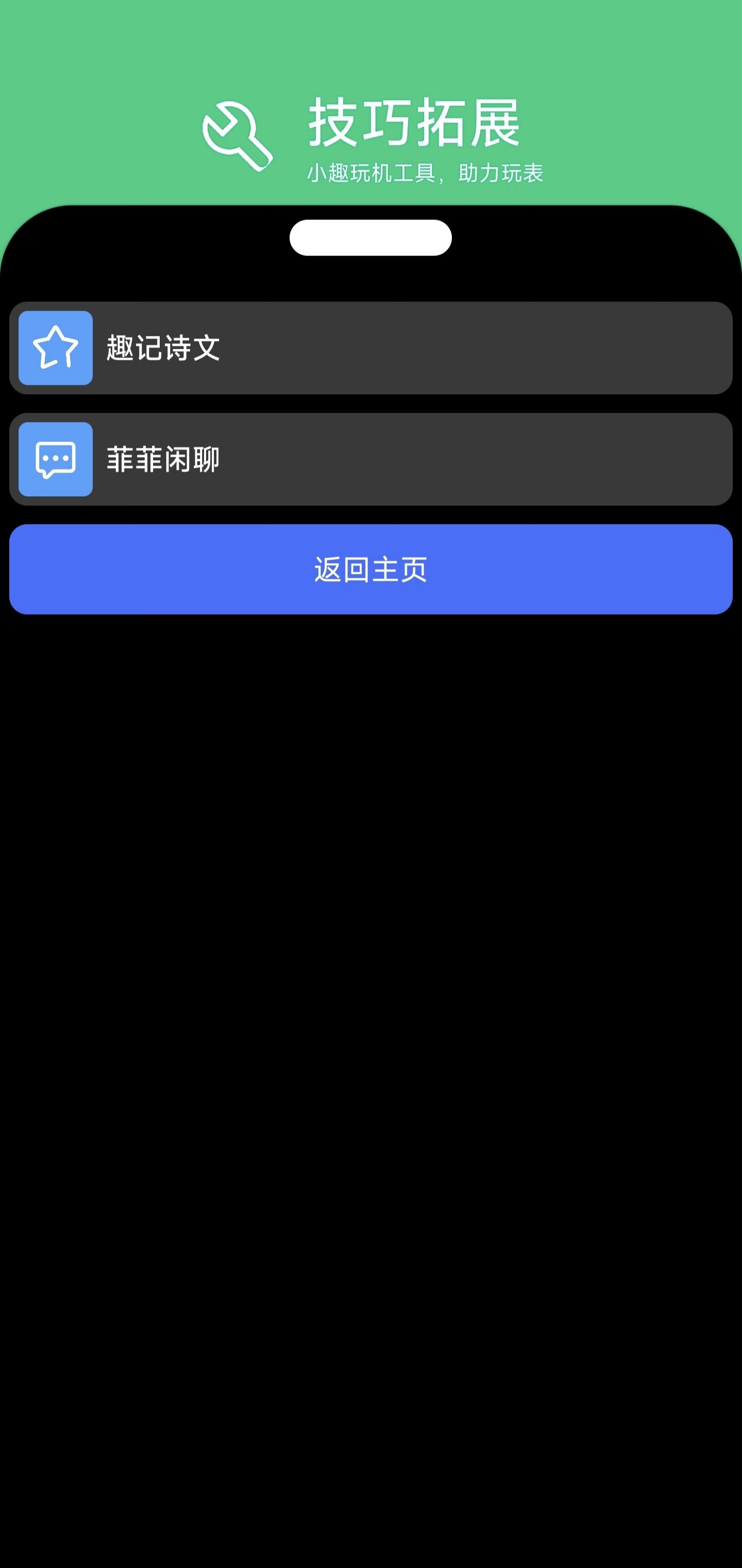This screenshot has height=1568, width=742.
Task: Click the messaging icon in the second row
Action: point(55,460)
